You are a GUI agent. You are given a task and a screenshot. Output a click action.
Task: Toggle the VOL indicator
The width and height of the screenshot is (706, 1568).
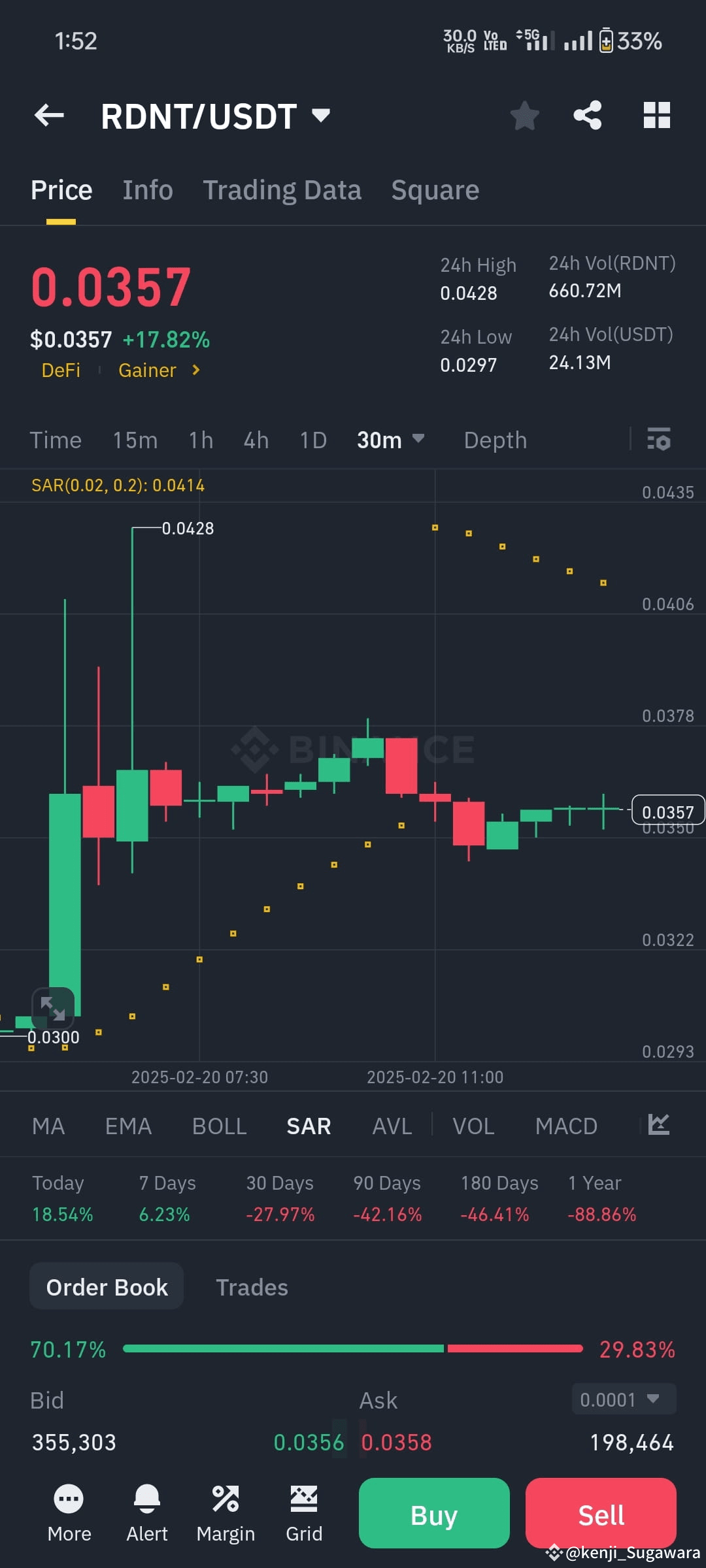[x=473, y=1125]
